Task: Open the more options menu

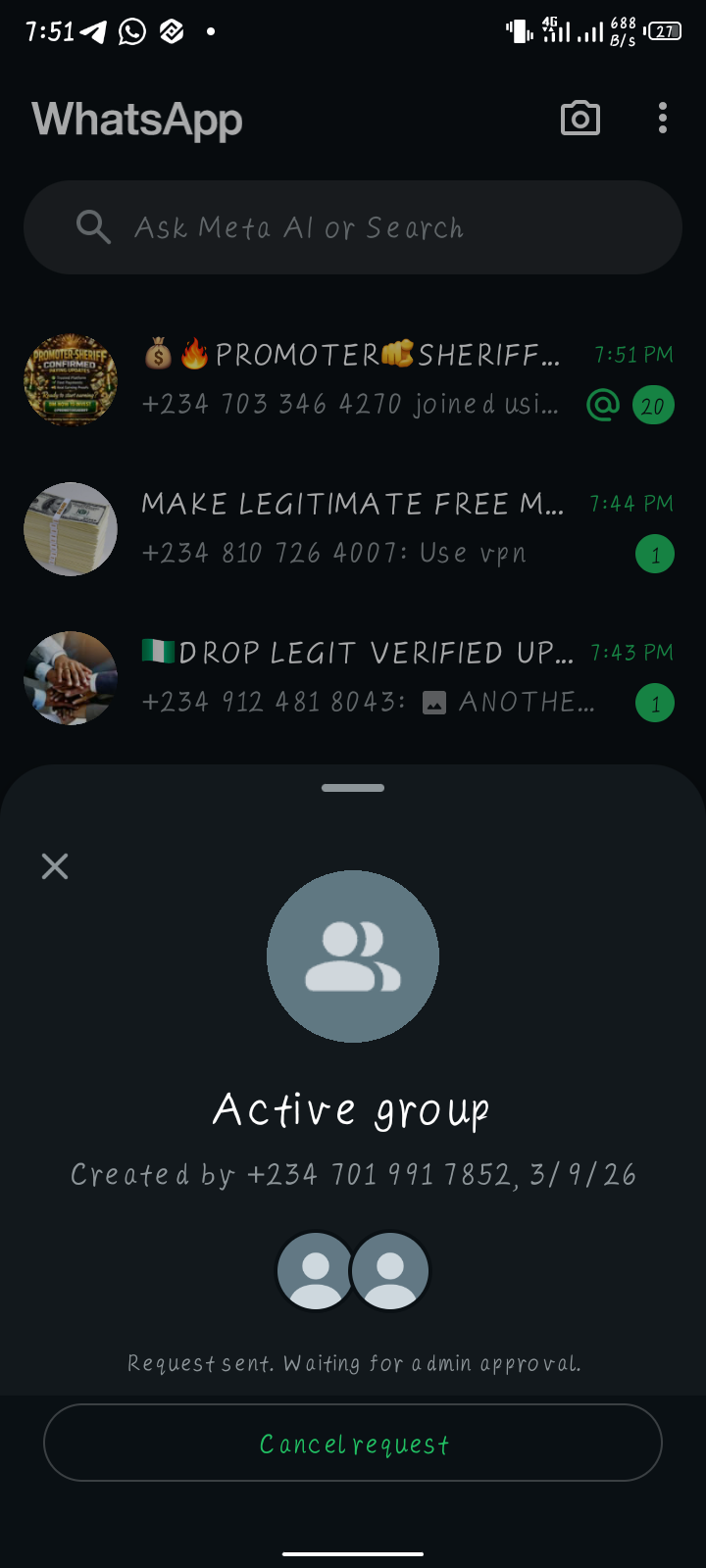Action: pos(663,119)
